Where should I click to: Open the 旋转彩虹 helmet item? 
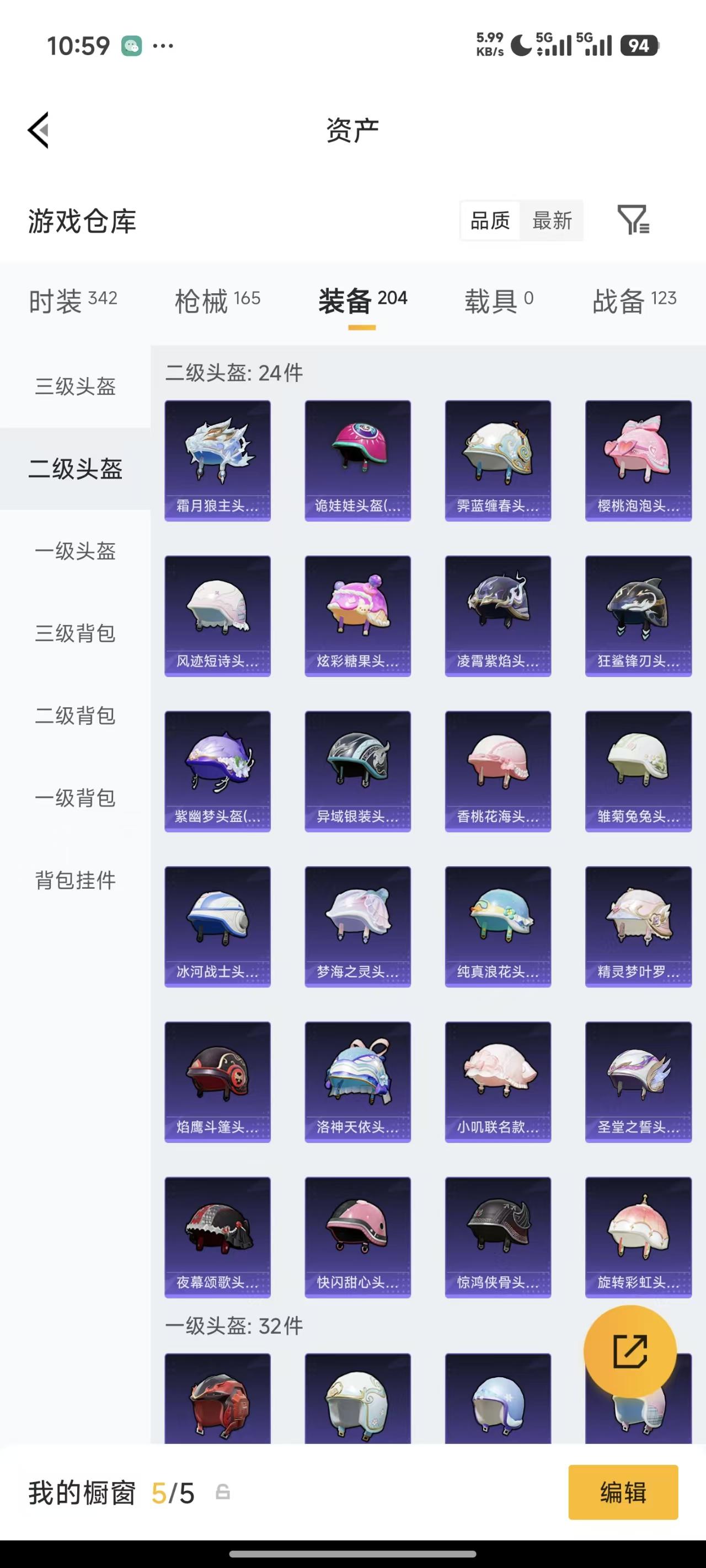(638, 1236)
